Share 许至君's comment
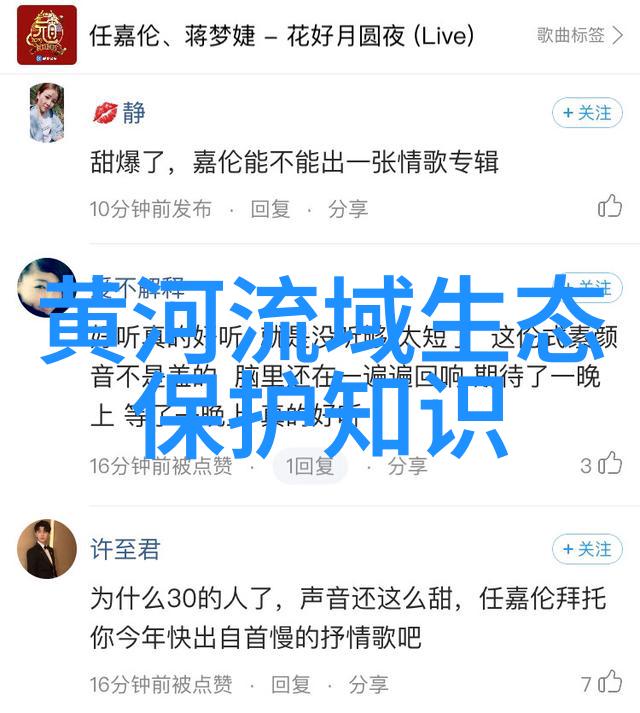This screenshot has height=713, width=640. (x=368, y=685)
